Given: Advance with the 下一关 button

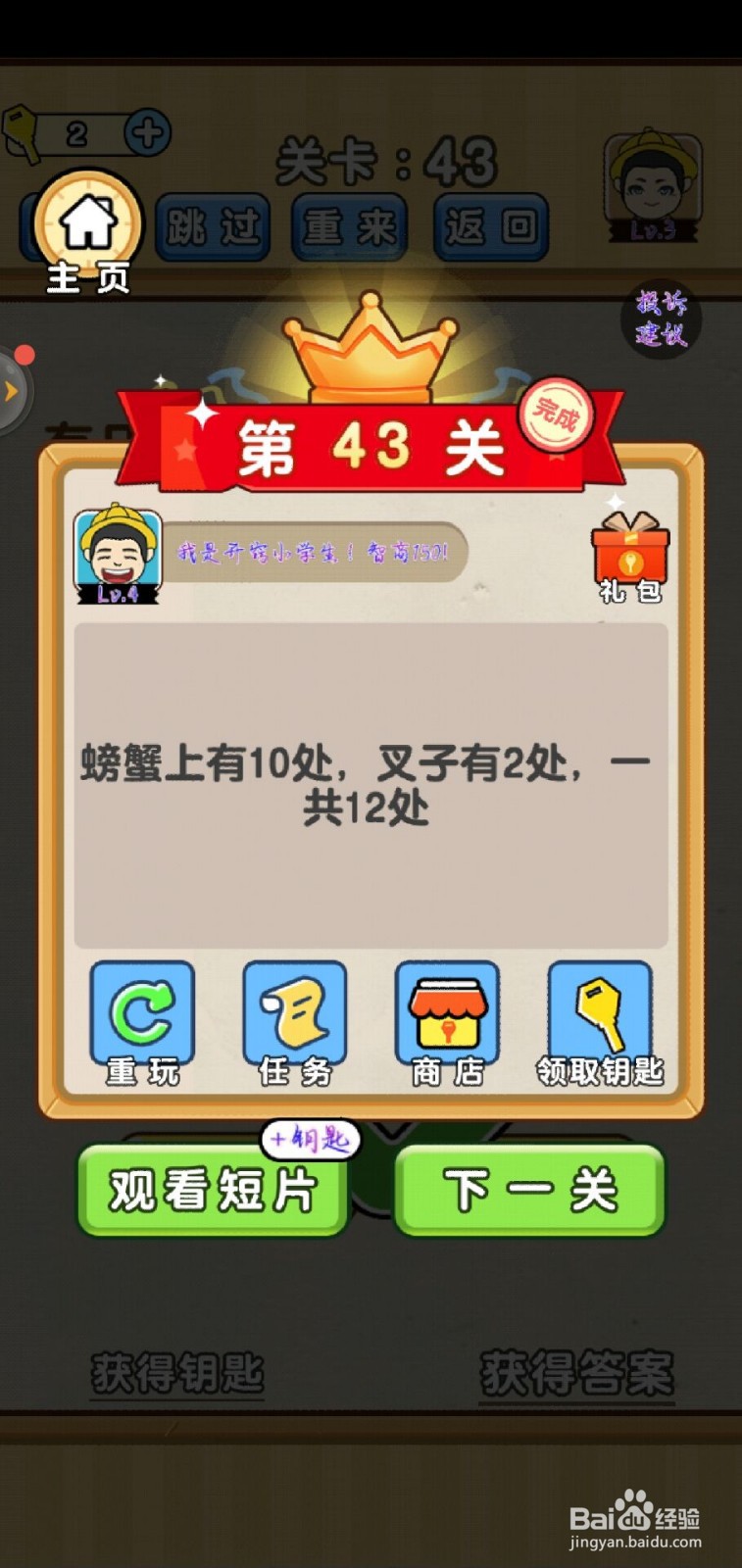Looking at the screenshot, I should click(x=528, y=1190).
